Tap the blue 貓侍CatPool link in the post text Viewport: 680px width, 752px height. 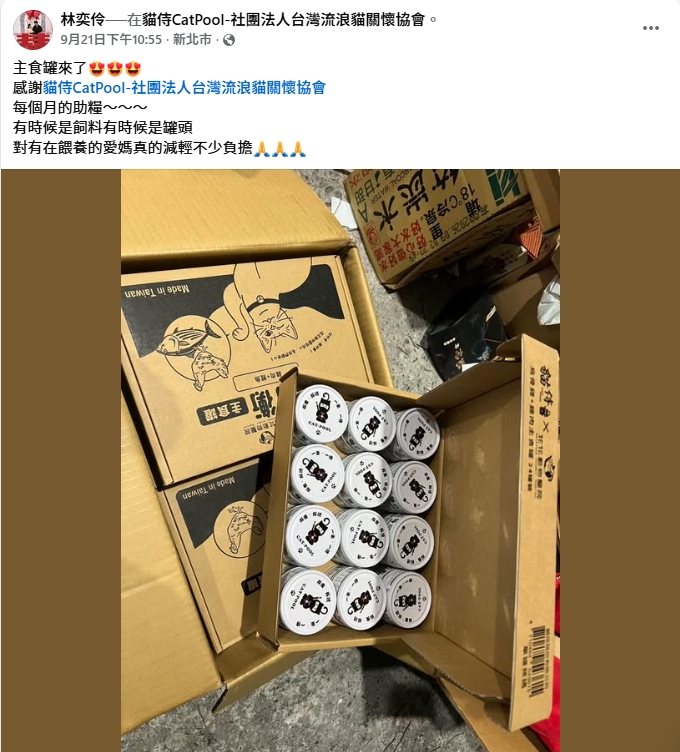[x=184, y=88]
